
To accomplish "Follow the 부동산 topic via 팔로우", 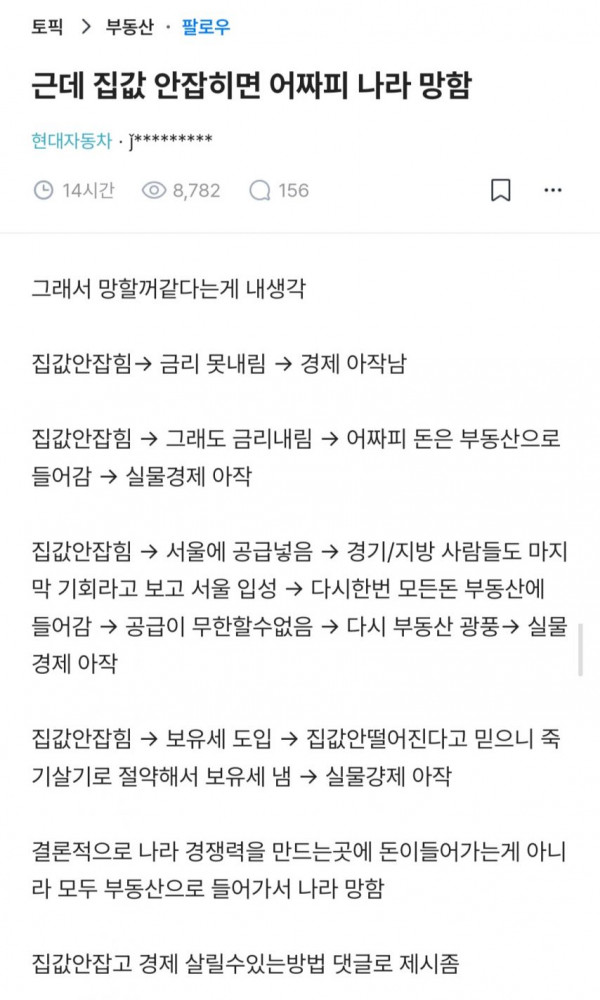I will 206,27.
